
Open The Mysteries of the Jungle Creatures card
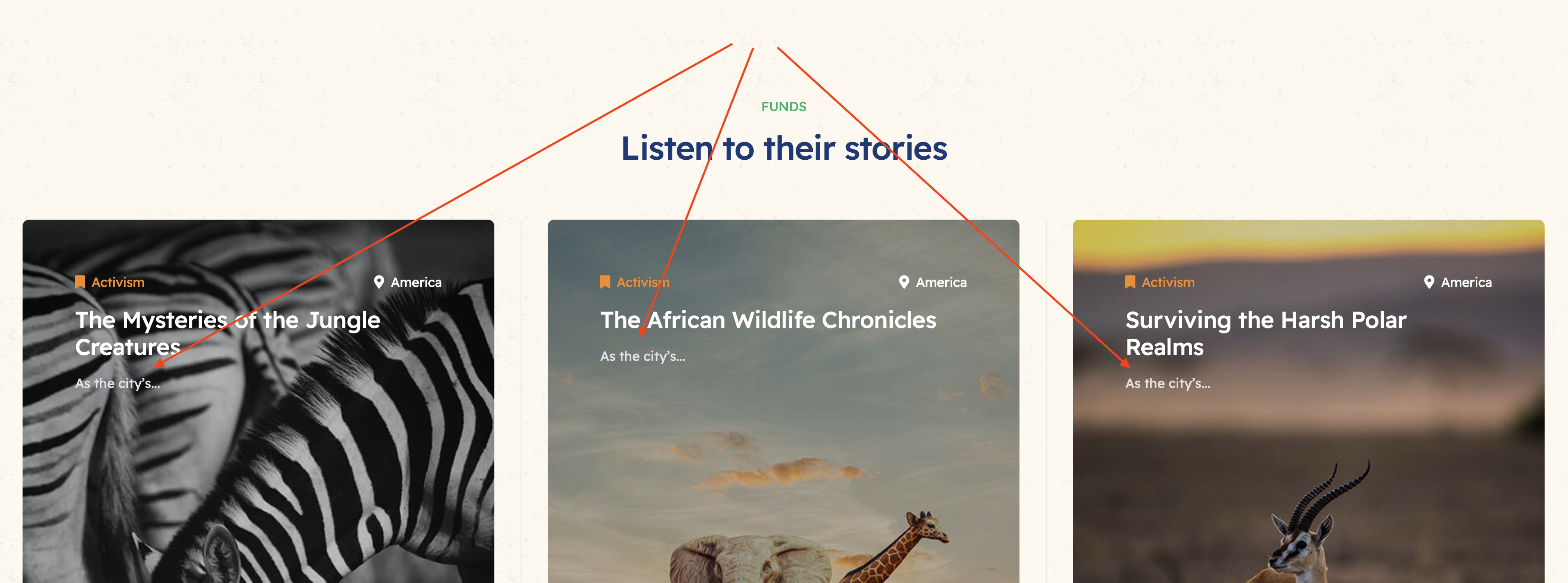228,333
